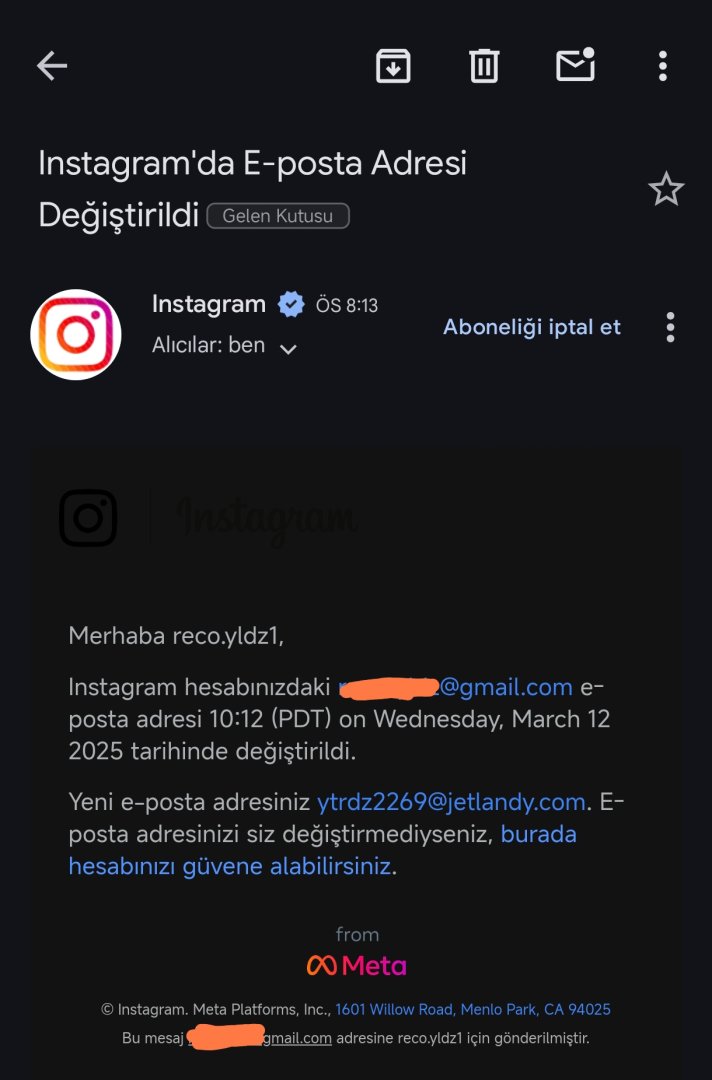Tap the Gelen Kutusu label chip
The image size is (712, 1080).
[x=278, y=216]
